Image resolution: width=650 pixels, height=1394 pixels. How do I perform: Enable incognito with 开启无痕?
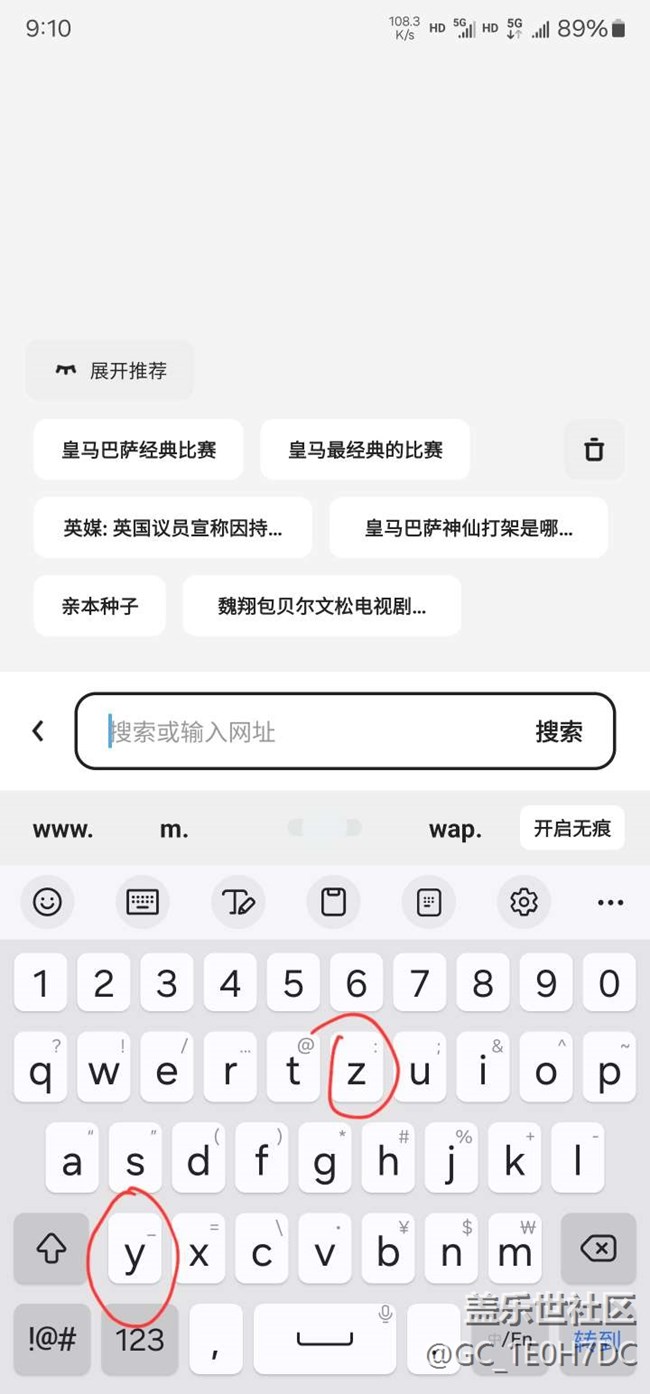[x=572, y=828]
